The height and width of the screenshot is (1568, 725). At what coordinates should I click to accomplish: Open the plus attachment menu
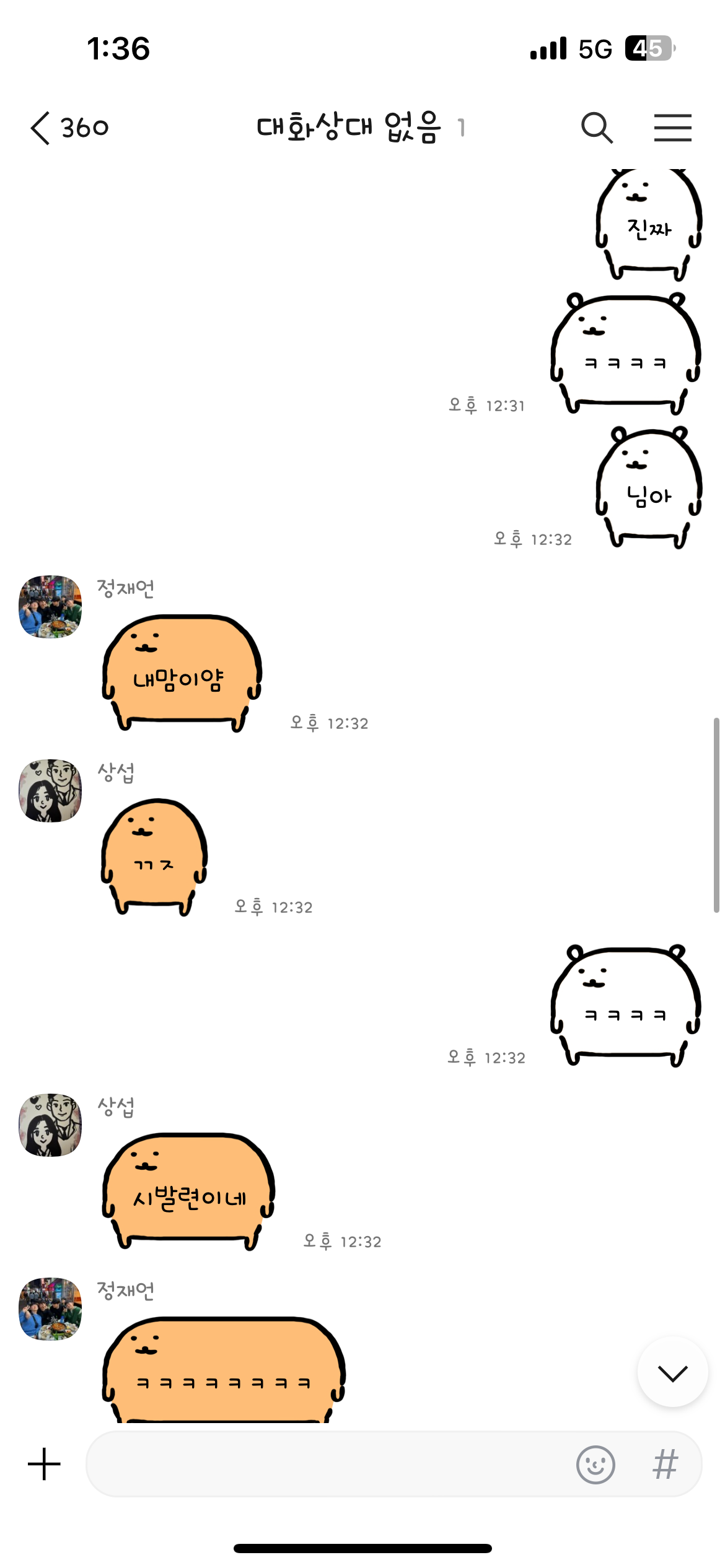[x=44, y=1464]
